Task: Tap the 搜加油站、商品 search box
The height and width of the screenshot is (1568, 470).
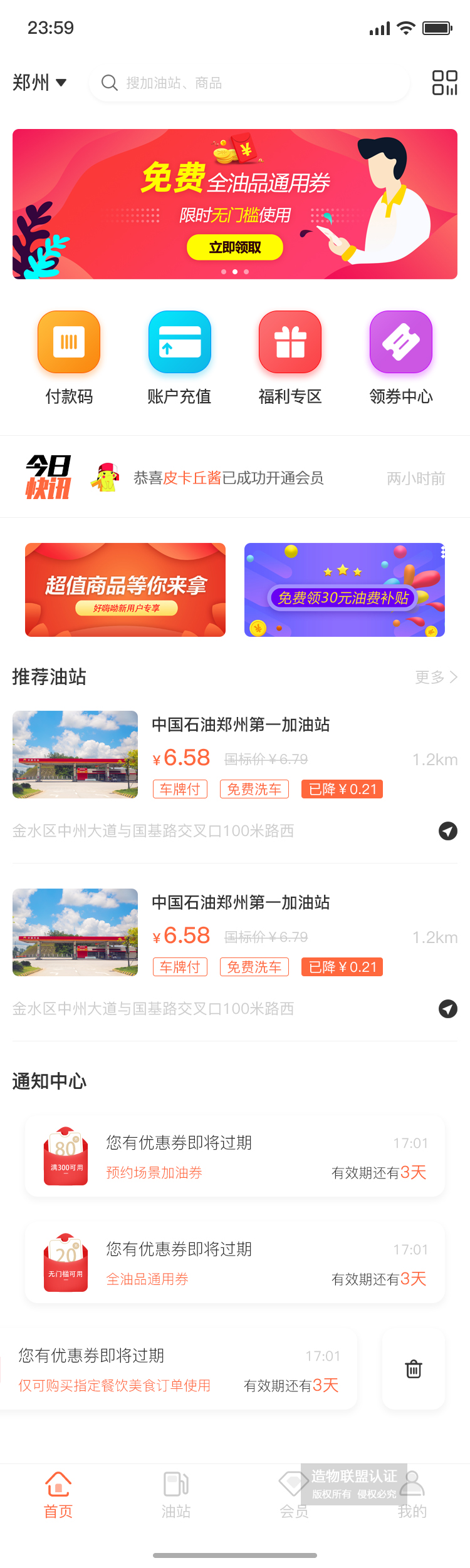Action: [x=249, y=83]
